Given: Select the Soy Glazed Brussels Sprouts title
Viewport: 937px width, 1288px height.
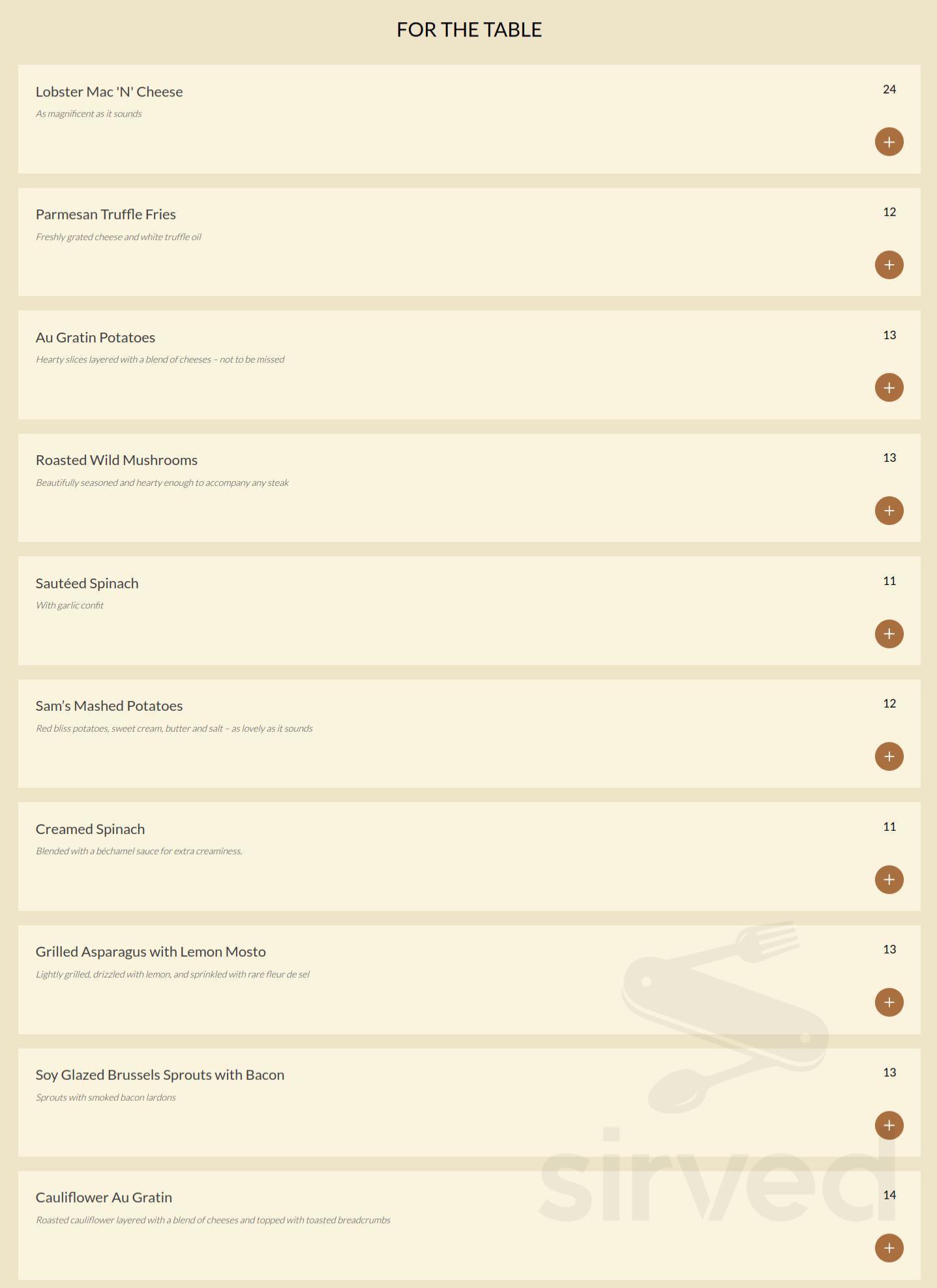Looking at the screenshot, I should [160, 1074].
